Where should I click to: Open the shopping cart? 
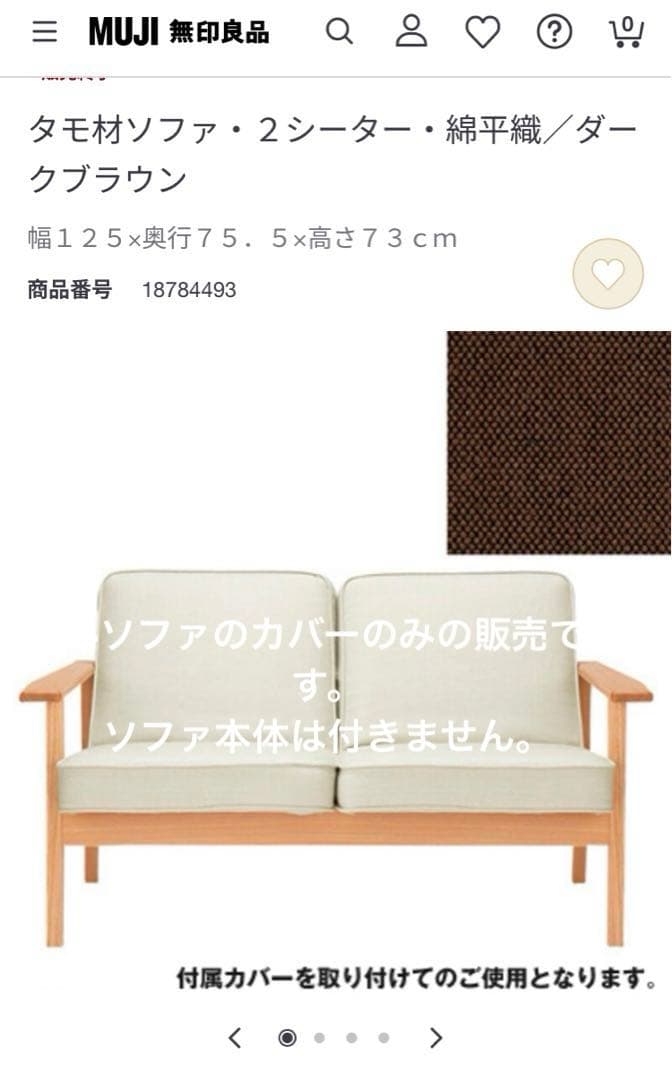click(x=626, y=32)
